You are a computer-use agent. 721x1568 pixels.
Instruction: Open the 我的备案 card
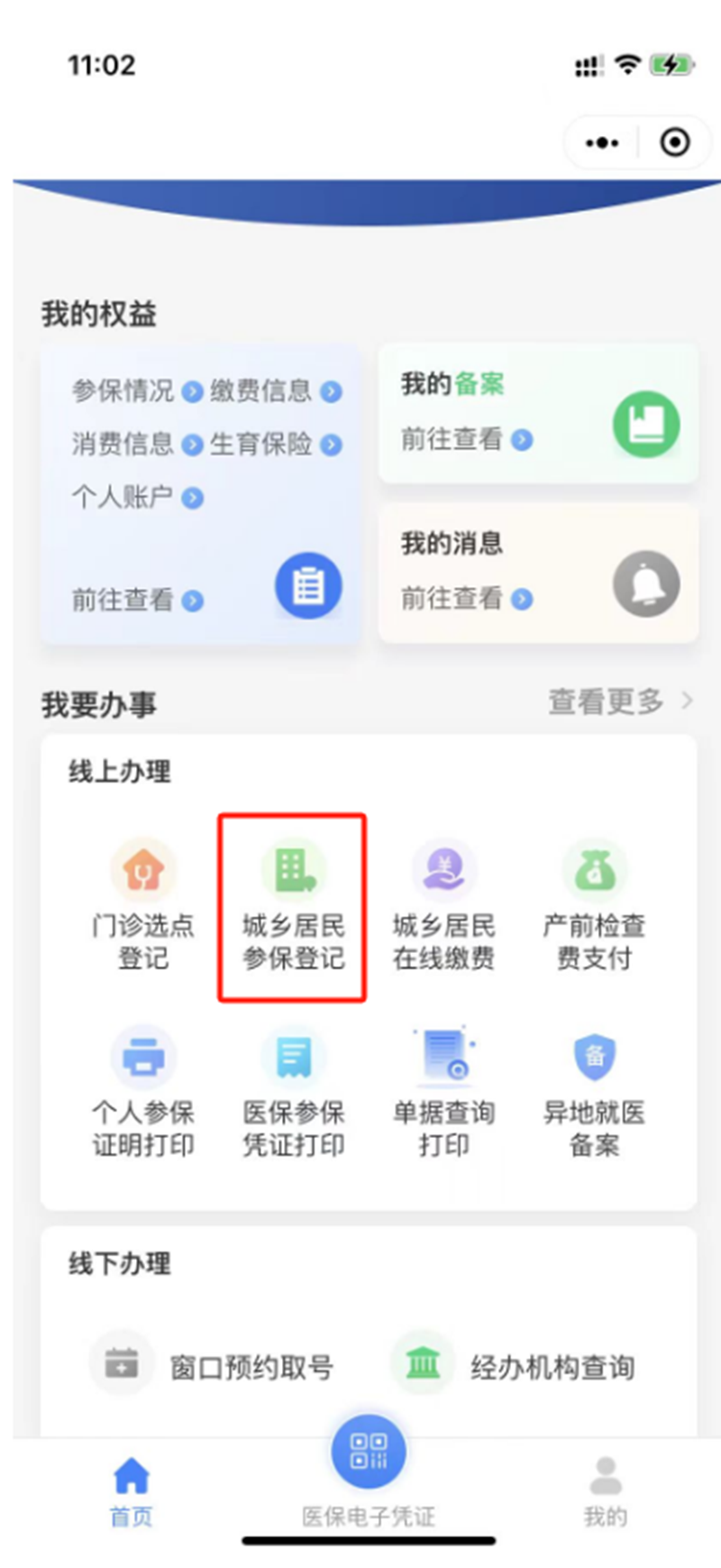pos(538,414)
